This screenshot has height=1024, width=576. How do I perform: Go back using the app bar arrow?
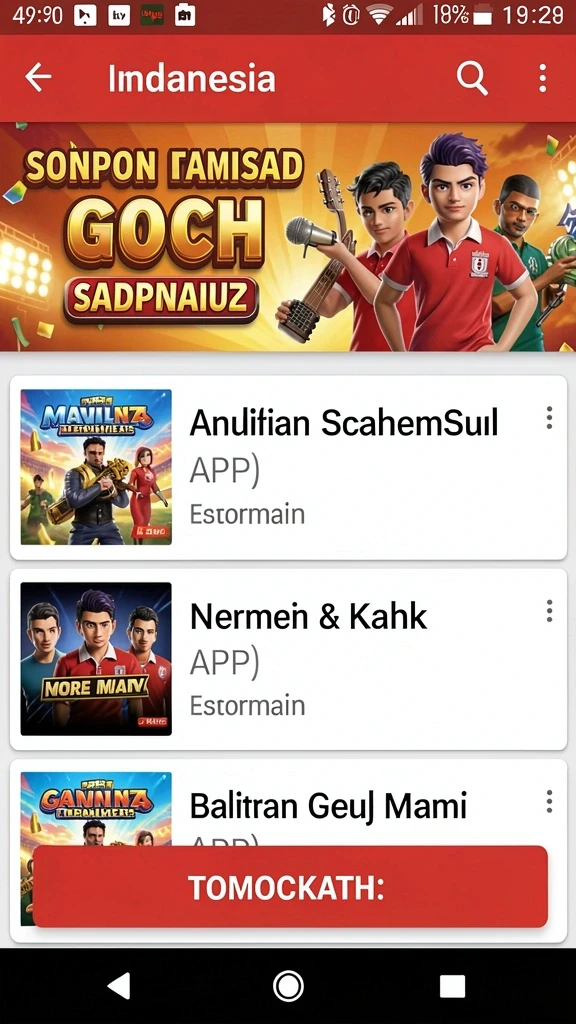click(38, 78)
